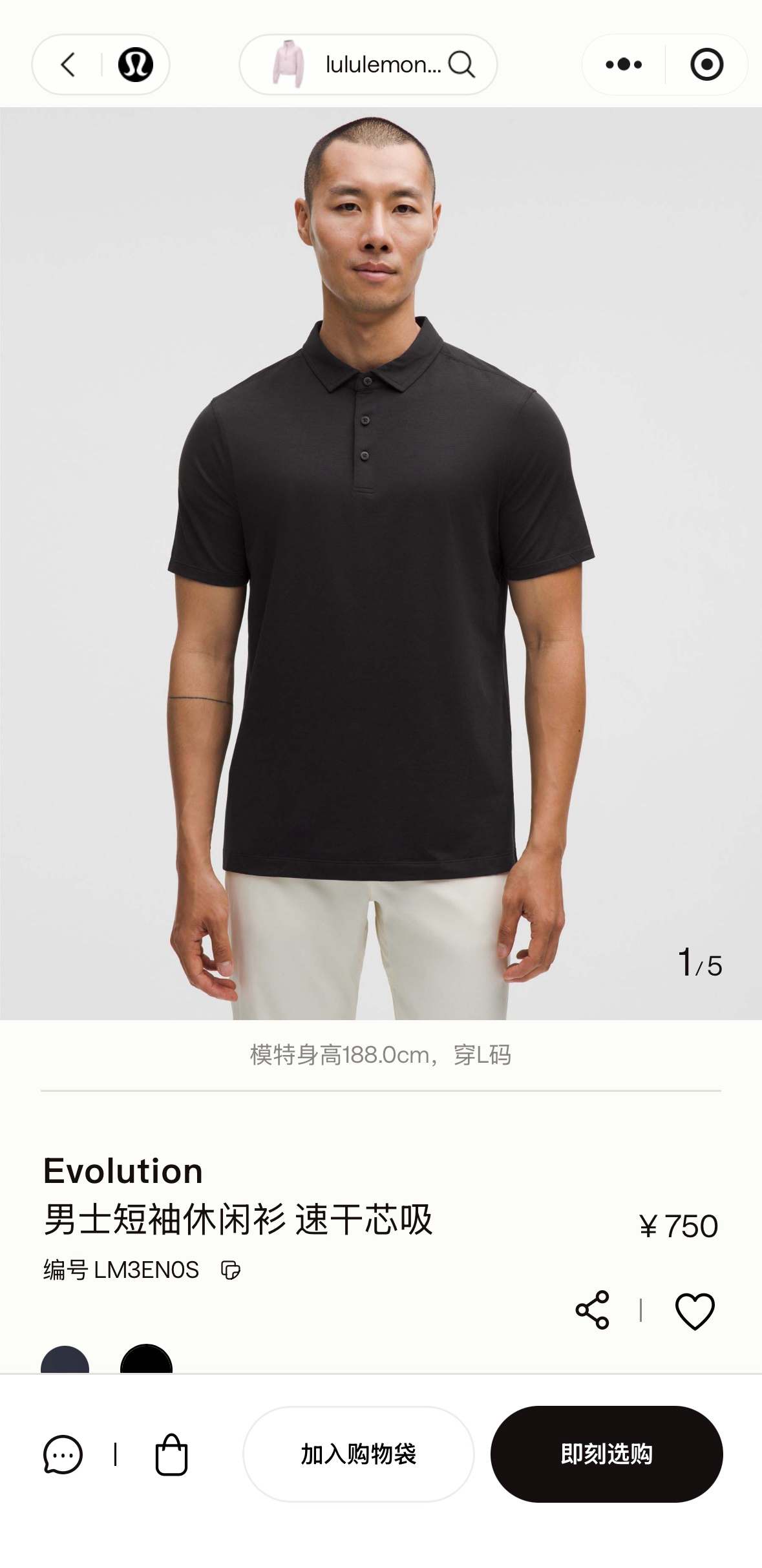The image size is (762, 1568).
Task: Add the item to favorites with the heart
Action: point(695,1311)
